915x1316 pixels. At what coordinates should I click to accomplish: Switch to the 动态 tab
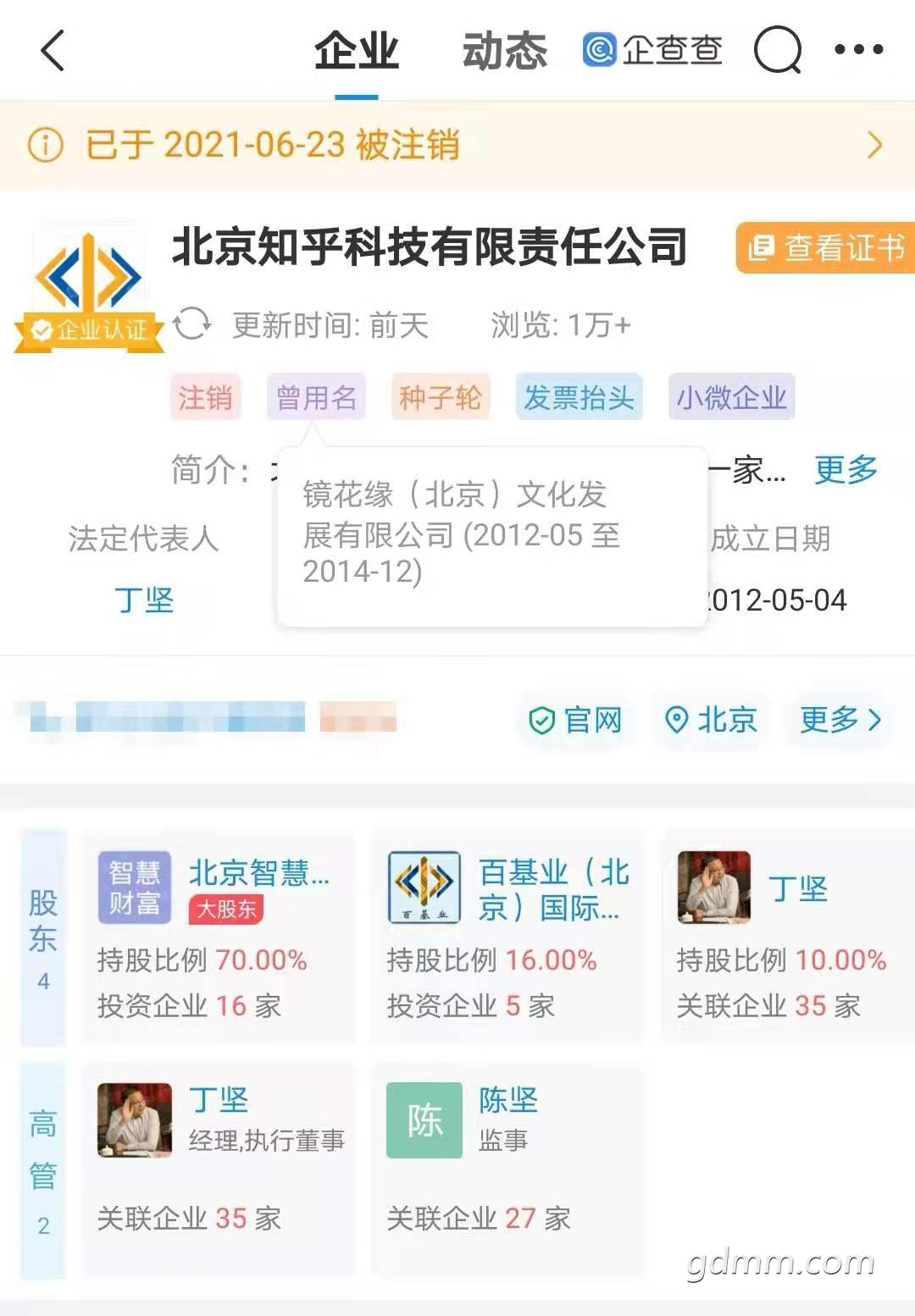tap(504, 51)
